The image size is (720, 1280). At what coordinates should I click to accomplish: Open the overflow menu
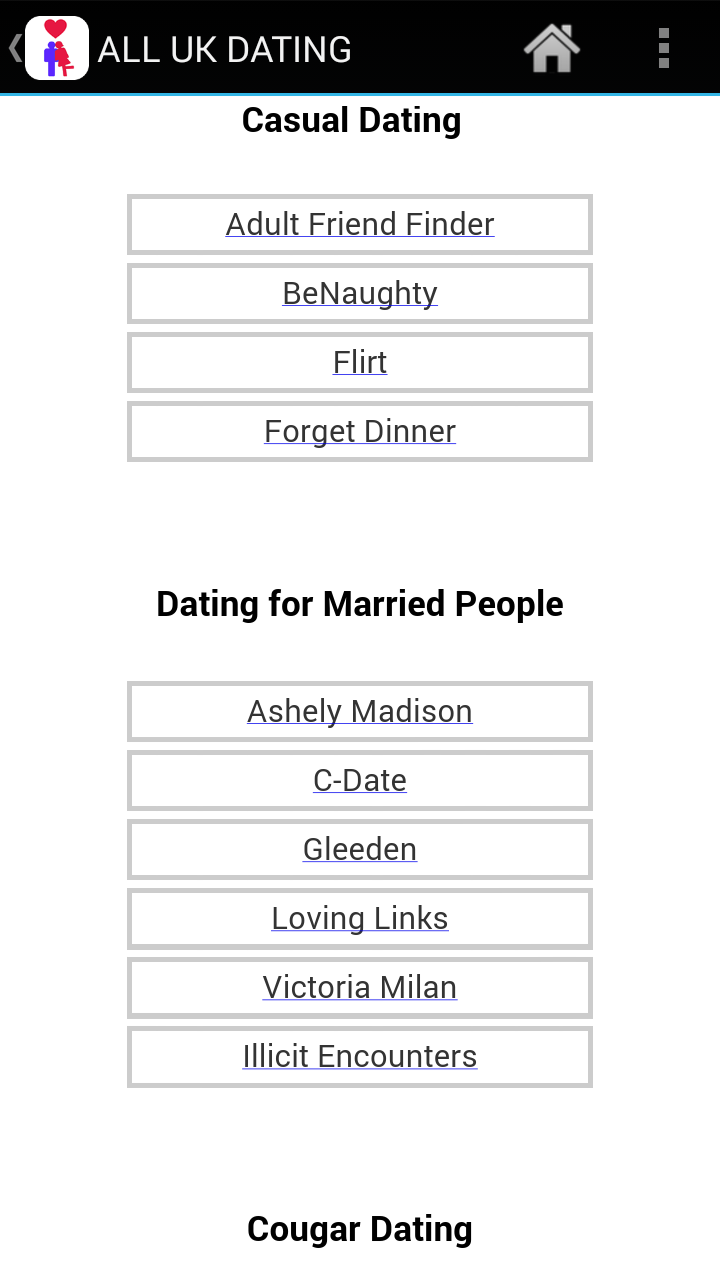tap(664, 48)
